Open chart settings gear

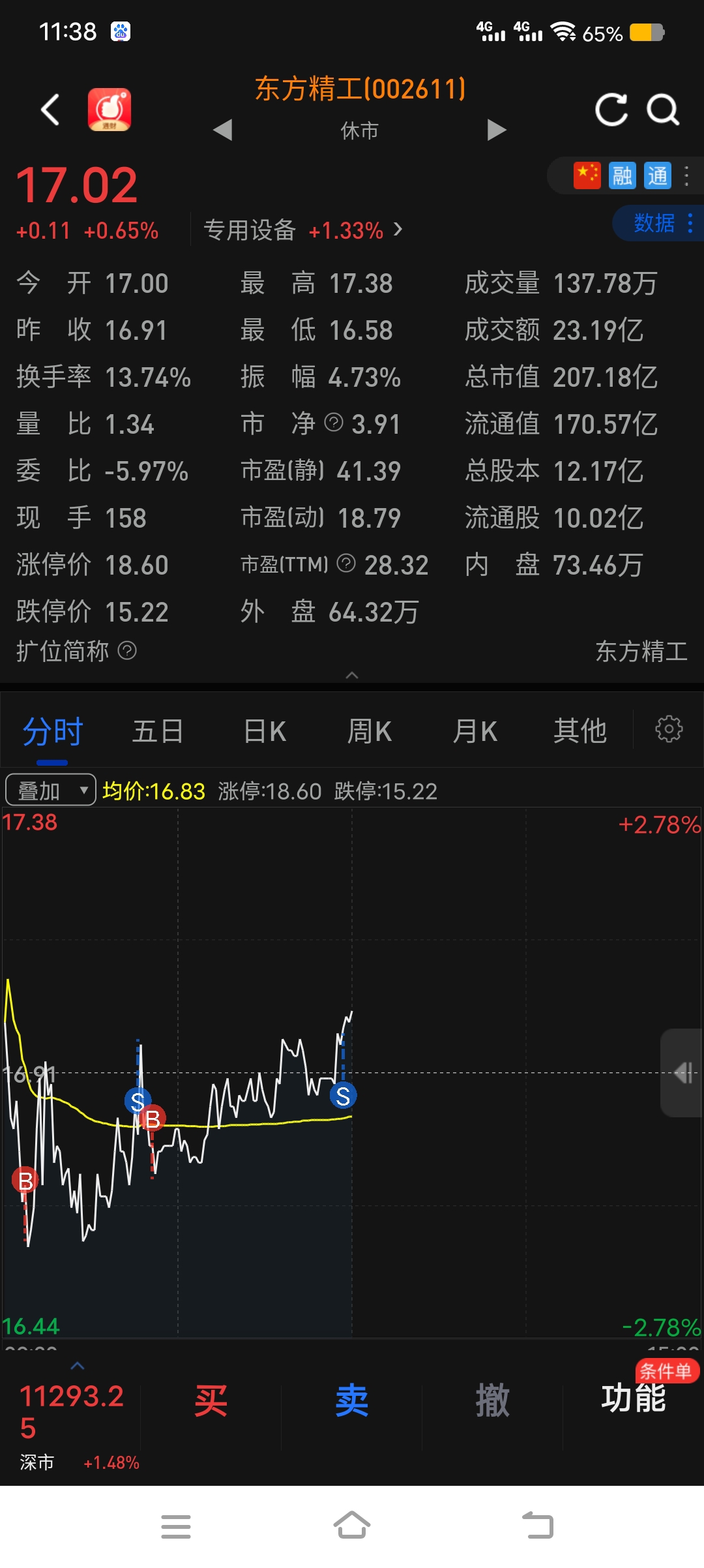click(x=669, y=729)
